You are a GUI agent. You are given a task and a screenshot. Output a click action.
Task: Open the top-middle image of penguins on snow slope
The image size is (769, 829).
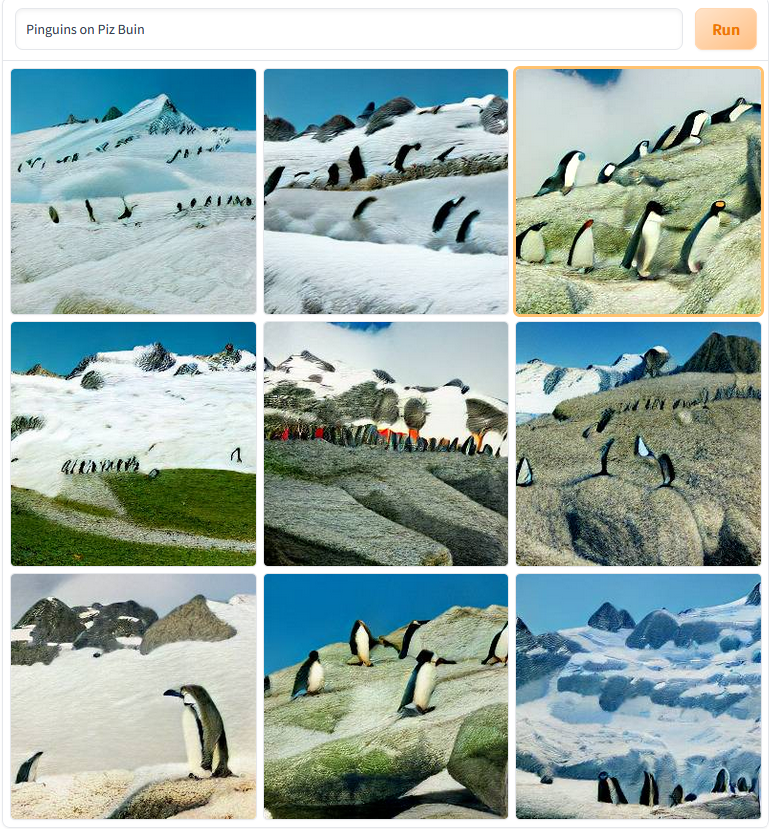pyautogui.click(x=386, y=191)
